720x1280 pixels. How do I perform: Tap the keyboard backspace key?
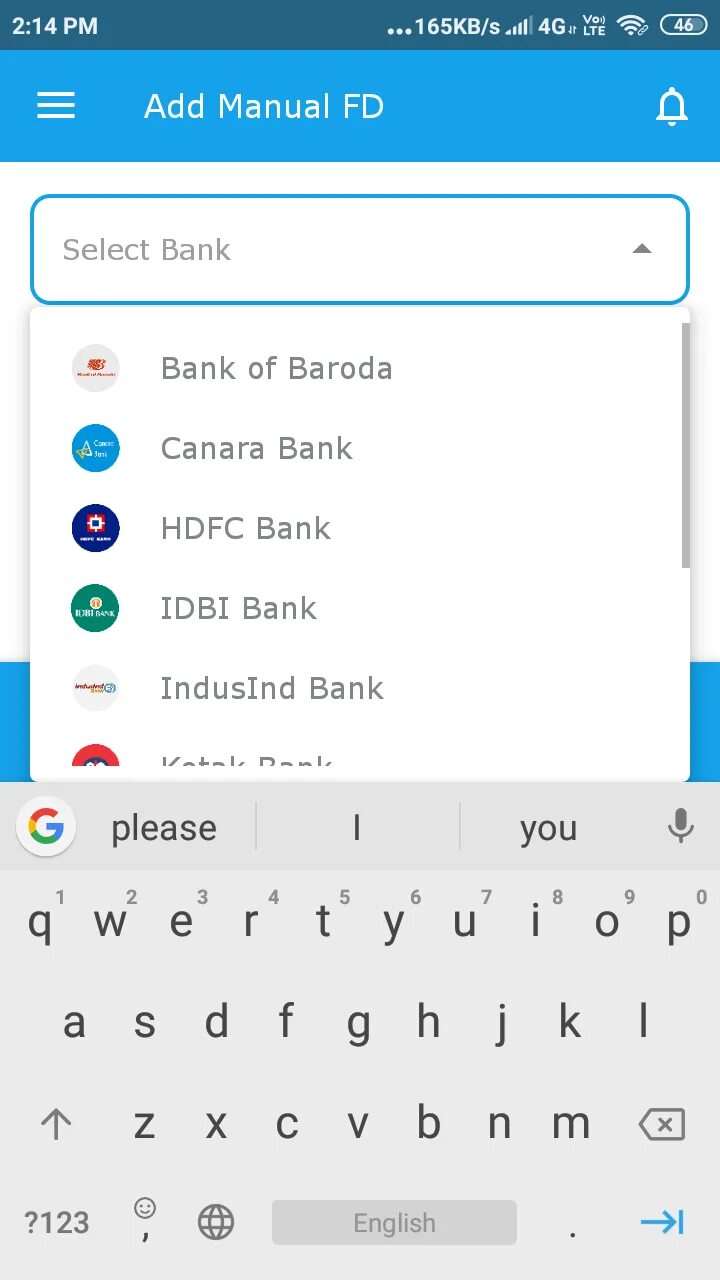pyautogui.click(x=661, y=1124)
